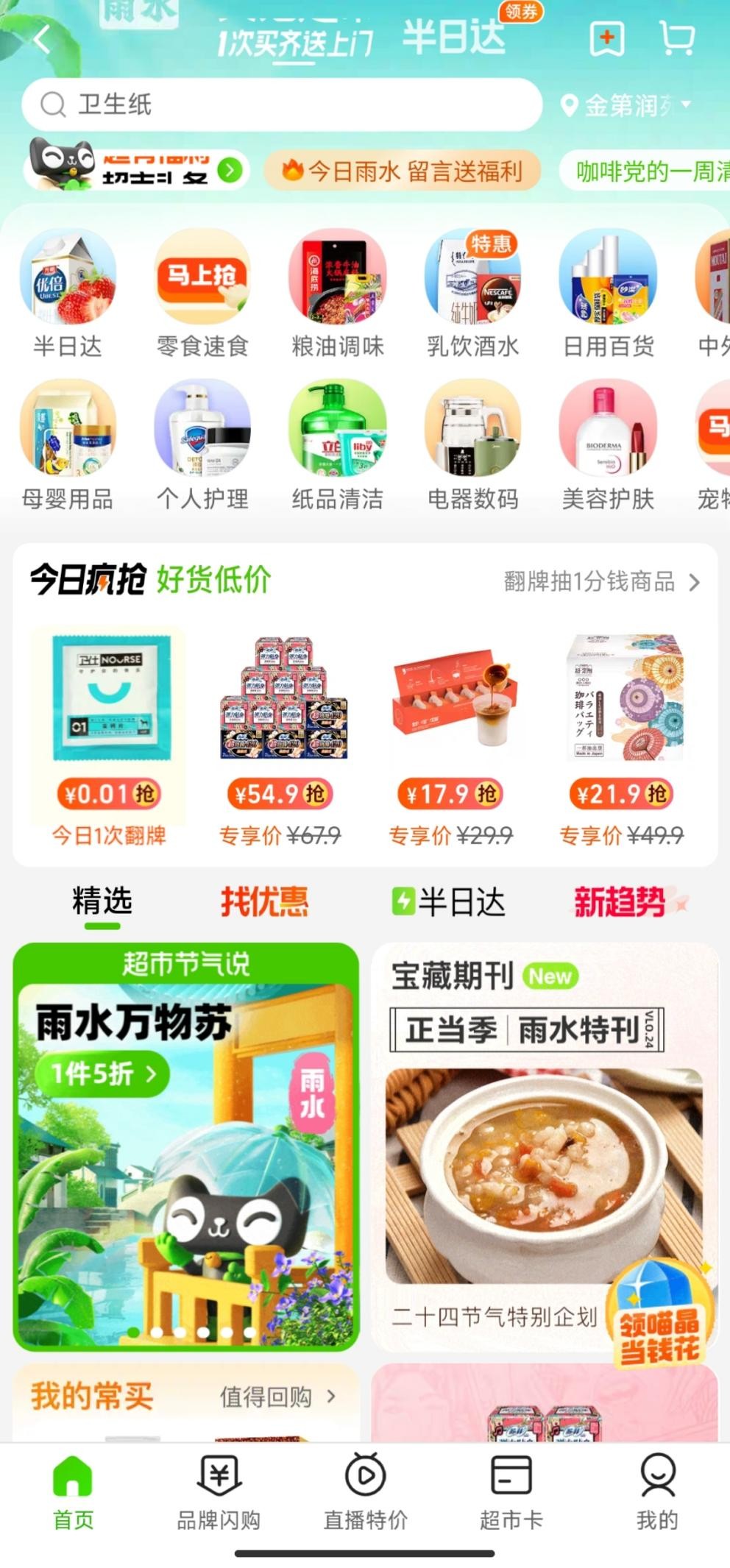Open the 母婴用品 category
The height and width of the screenshot is (1568, 730).
[x=68, y=441]
